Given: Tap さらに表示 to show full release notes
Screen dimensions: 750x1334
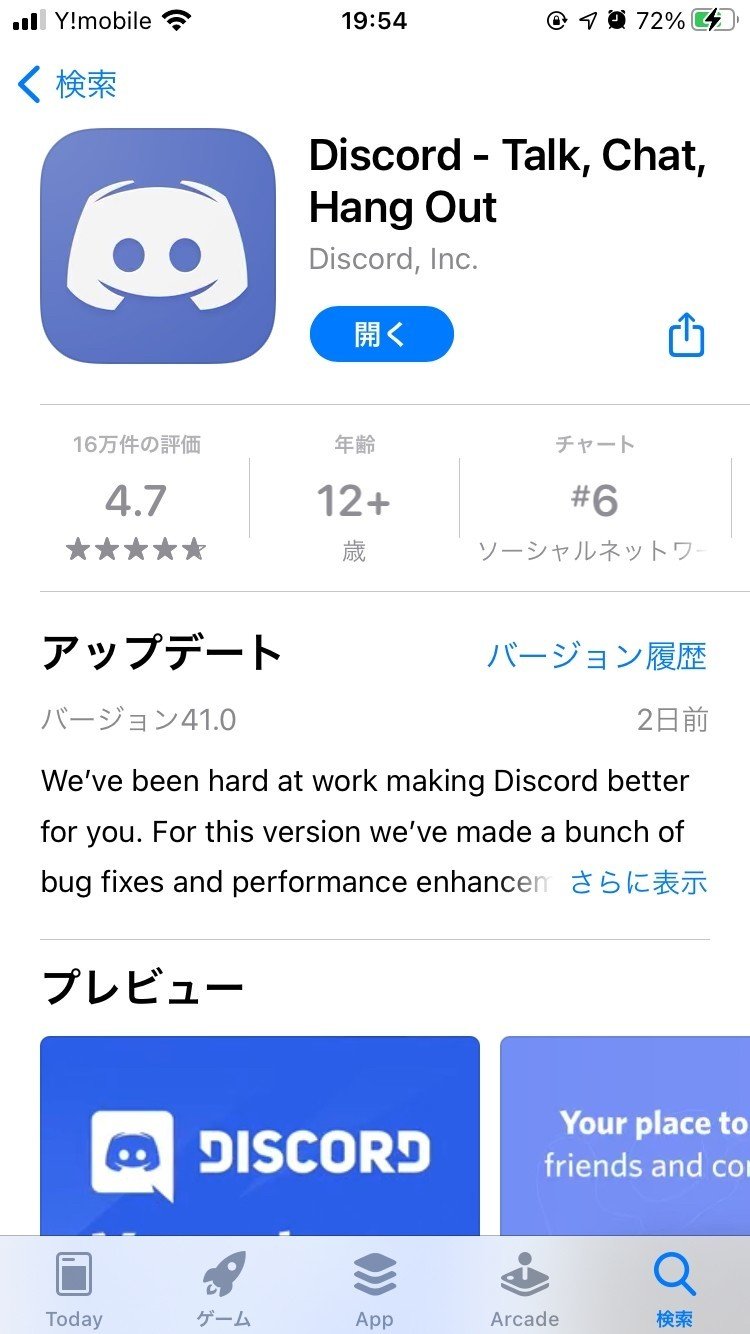Looking at the screenshot, I should click(637, 883).
